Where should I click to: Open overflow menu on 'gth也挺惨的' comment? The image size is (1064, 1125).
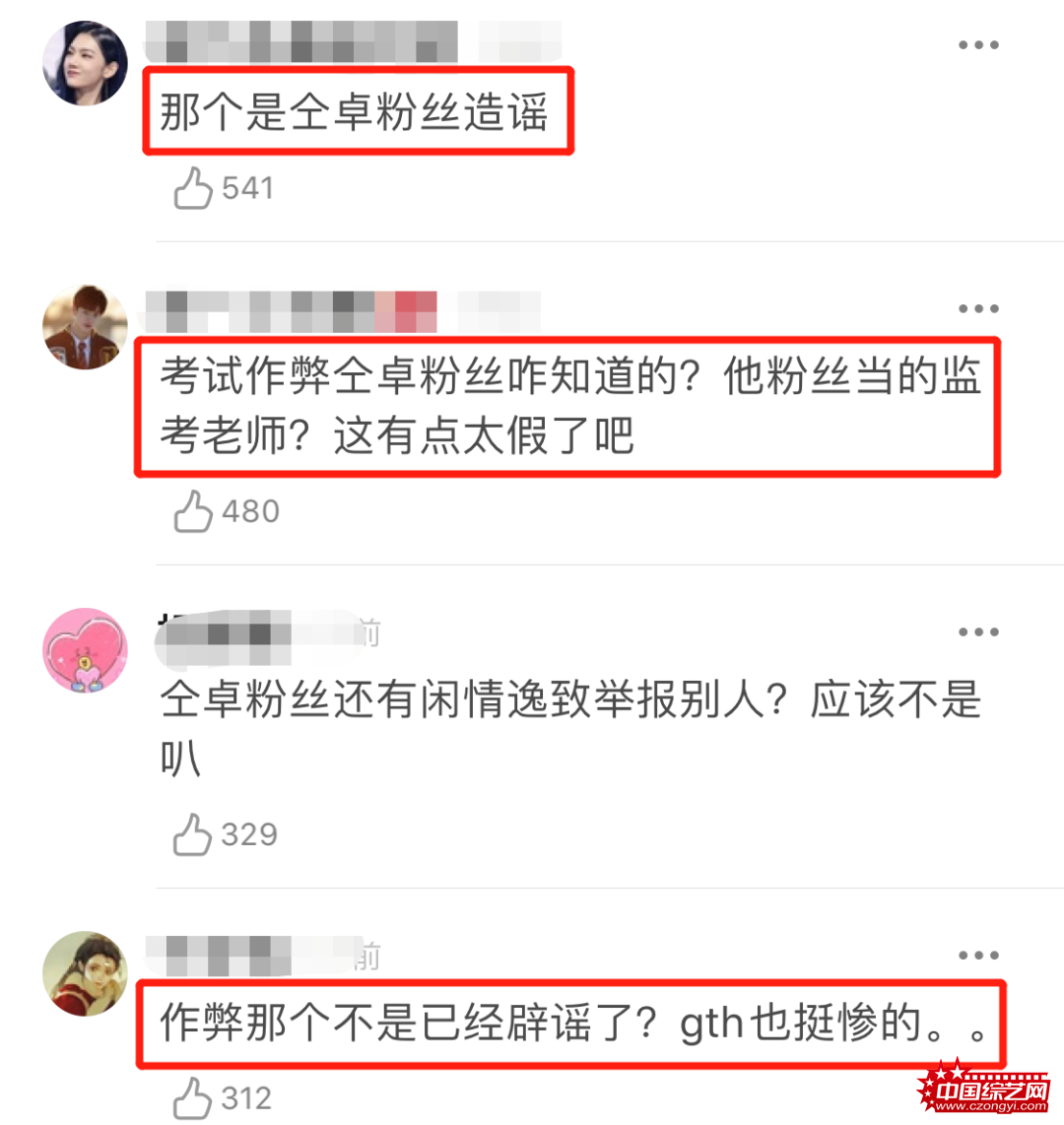[x=978, y=956]
